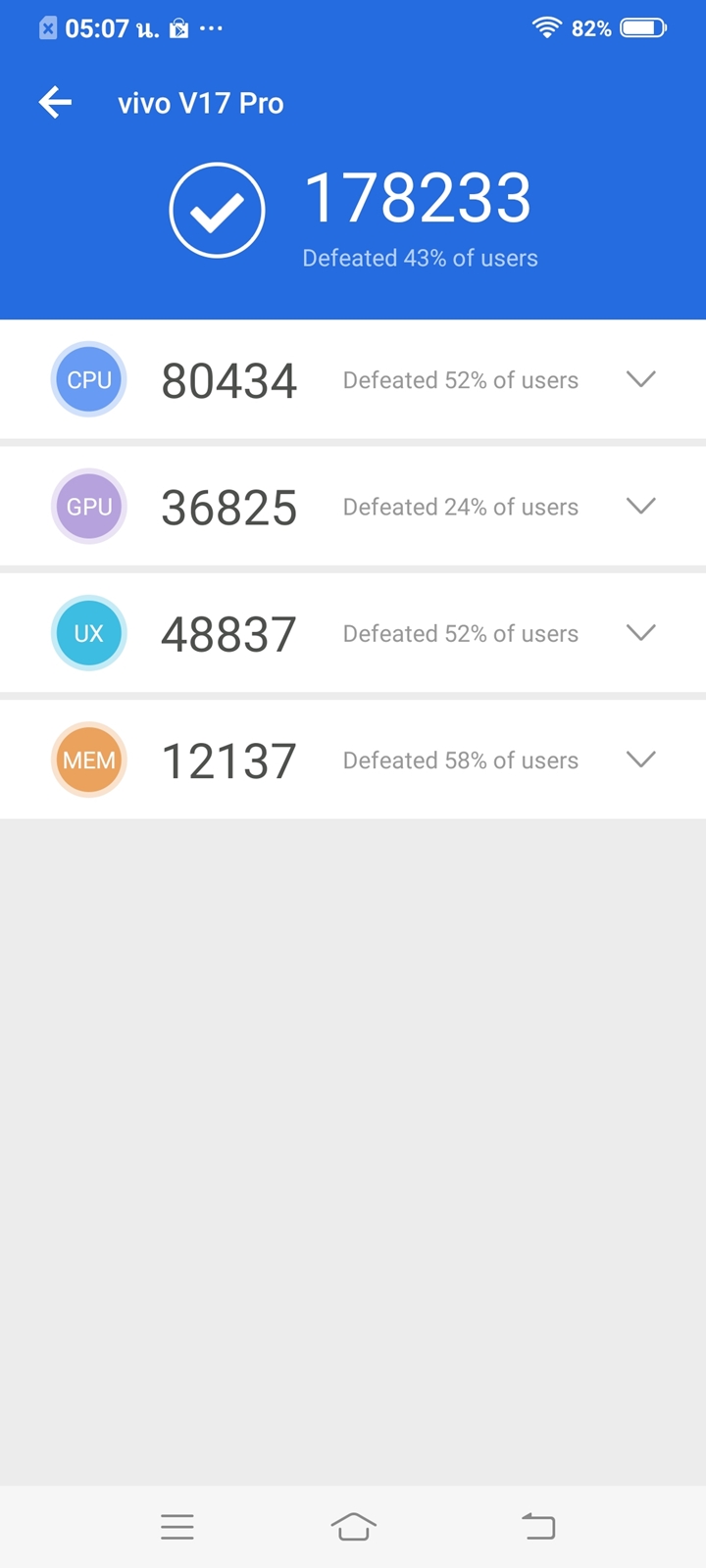Open recent apps from navigation bar
The image size is (706, 1568).
click(177, 1526)
